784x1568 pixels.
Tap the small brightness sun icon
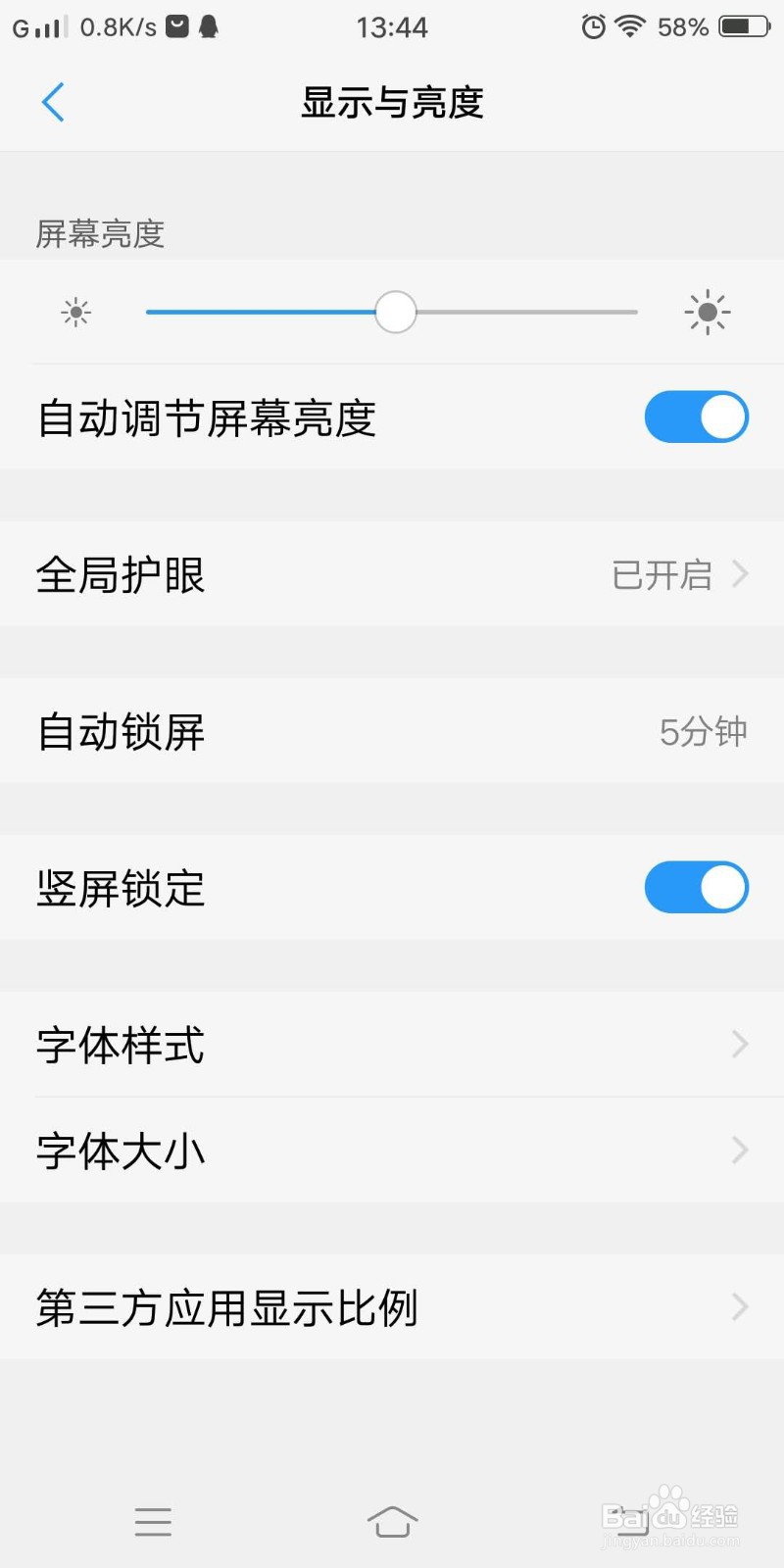(75, 312)
